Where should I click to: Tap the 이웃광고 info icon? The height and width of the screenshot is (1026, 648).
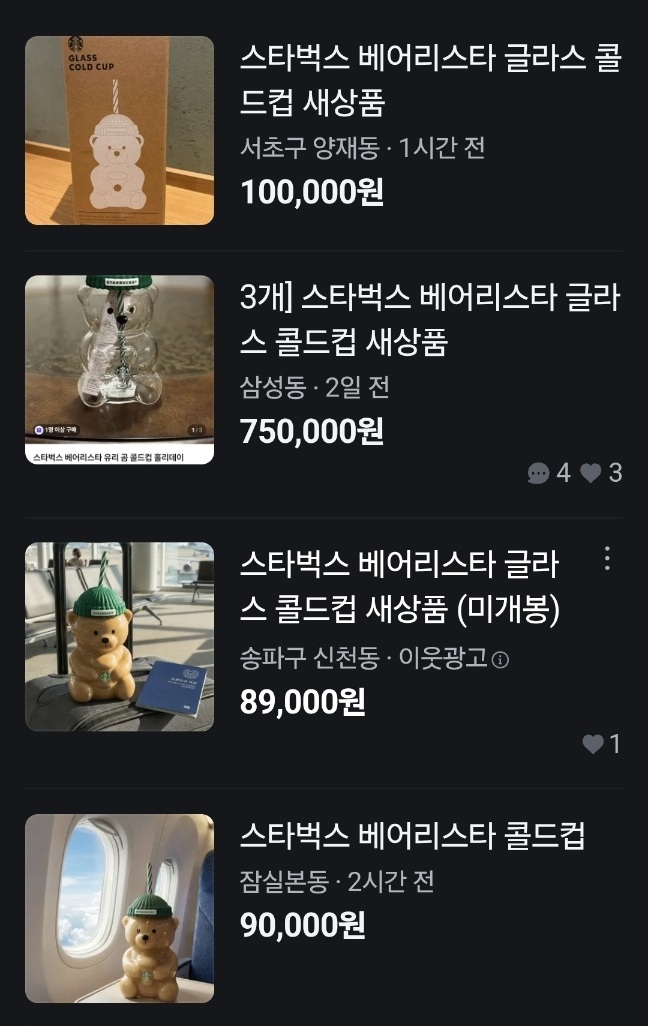[x=501, y=660]
